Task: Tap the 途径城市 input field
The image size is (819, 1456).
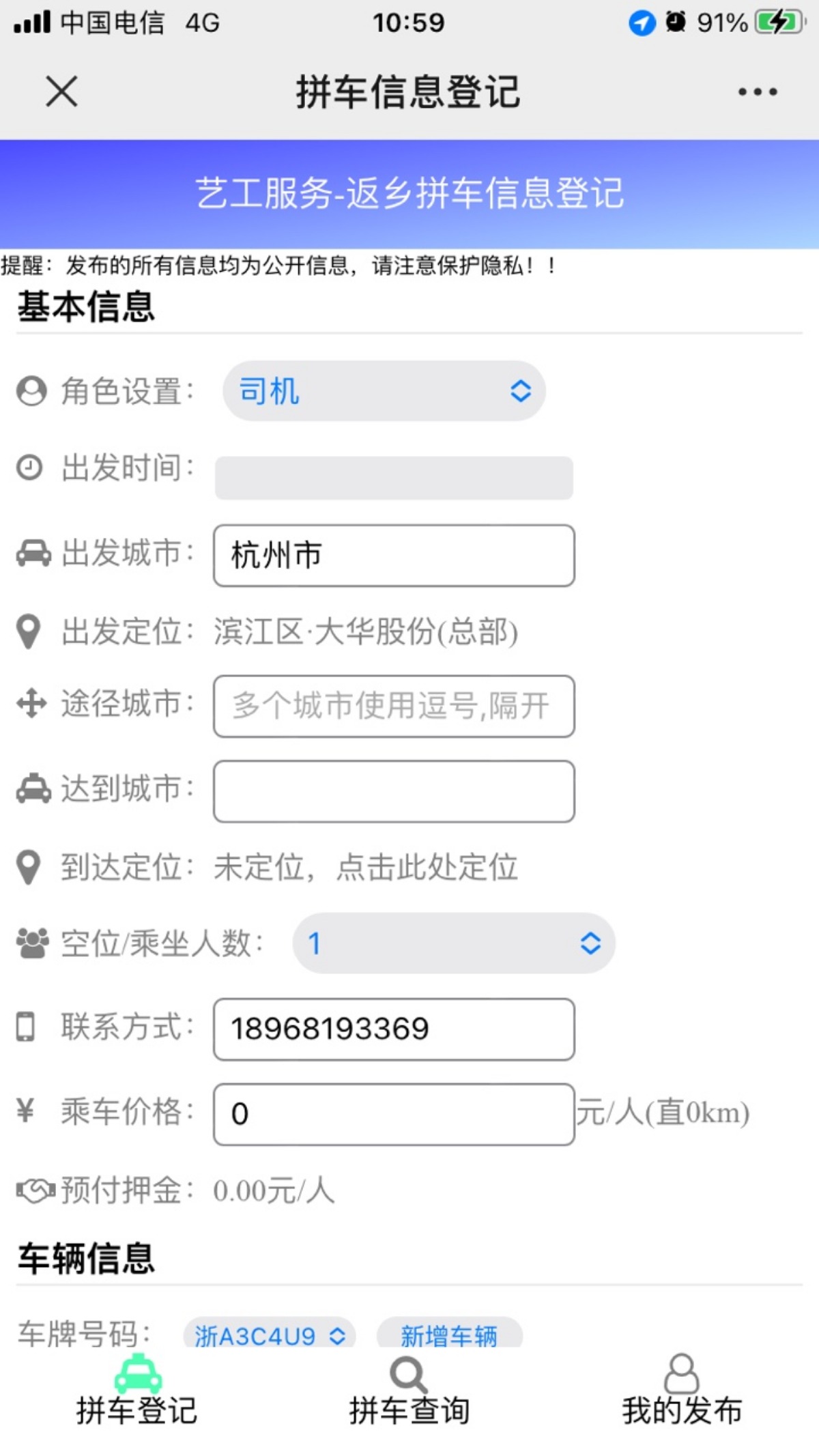Action: click(394, 706)
